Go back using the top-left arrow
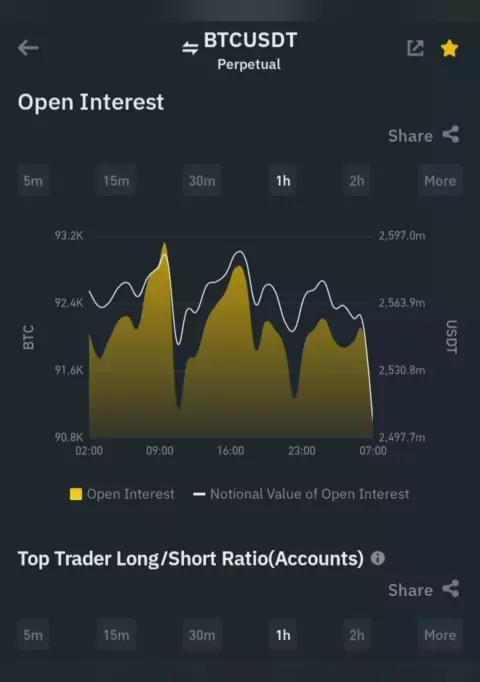The width and height of the screenshot is (480, 682). pyautogui.click(x=28, y=48)
